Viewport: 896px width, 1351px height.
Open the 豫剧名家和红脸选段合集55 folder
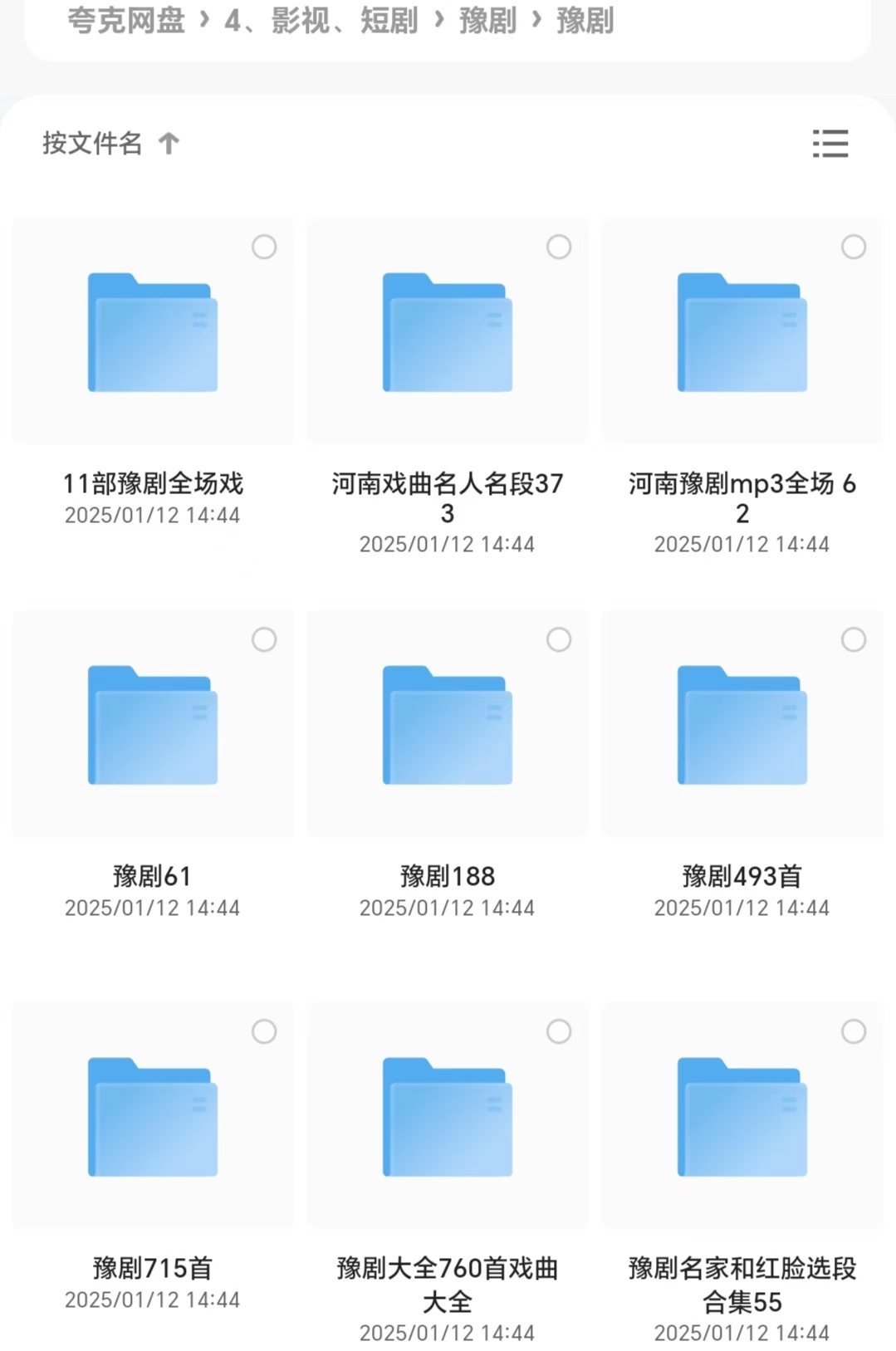742,1117
